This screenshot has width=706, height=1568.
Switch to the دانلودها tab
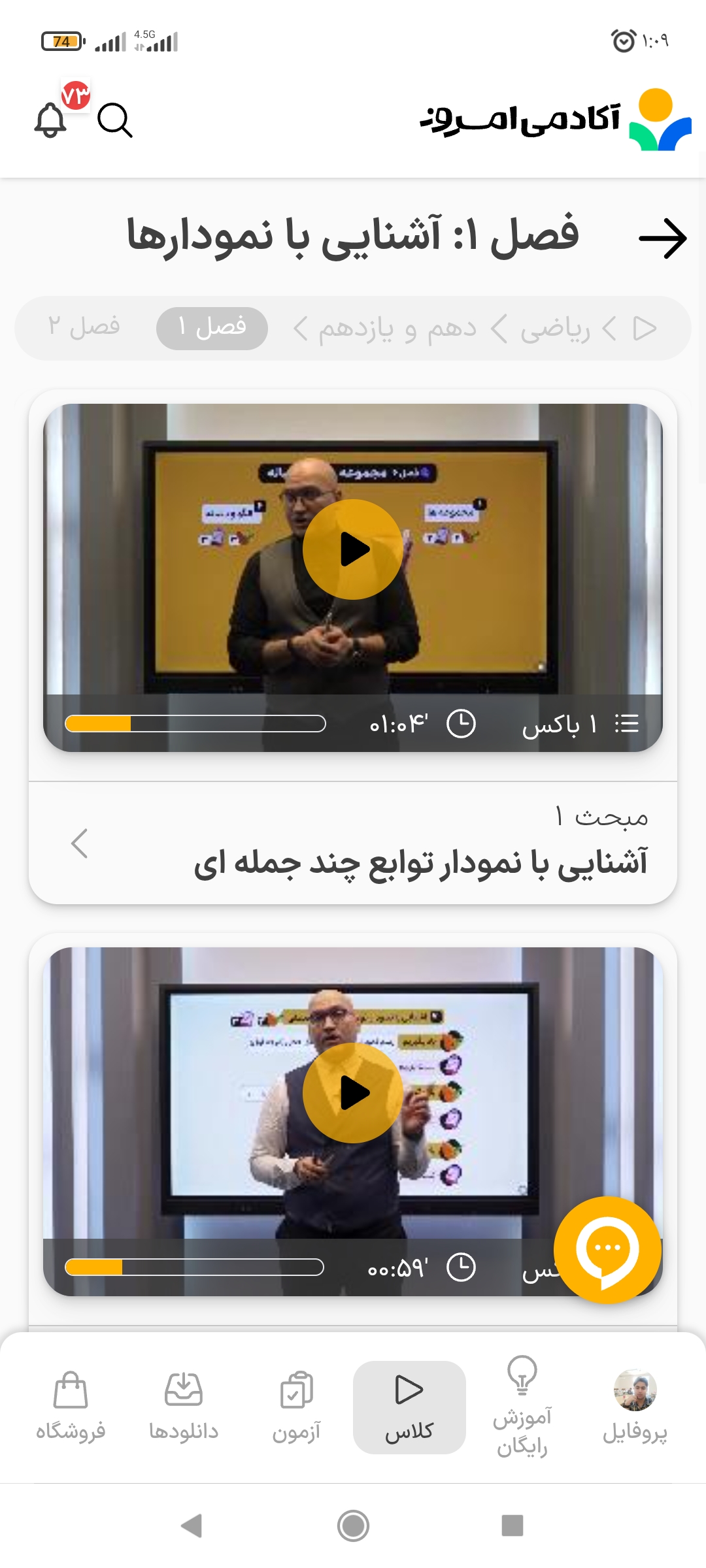point(184,1407)
